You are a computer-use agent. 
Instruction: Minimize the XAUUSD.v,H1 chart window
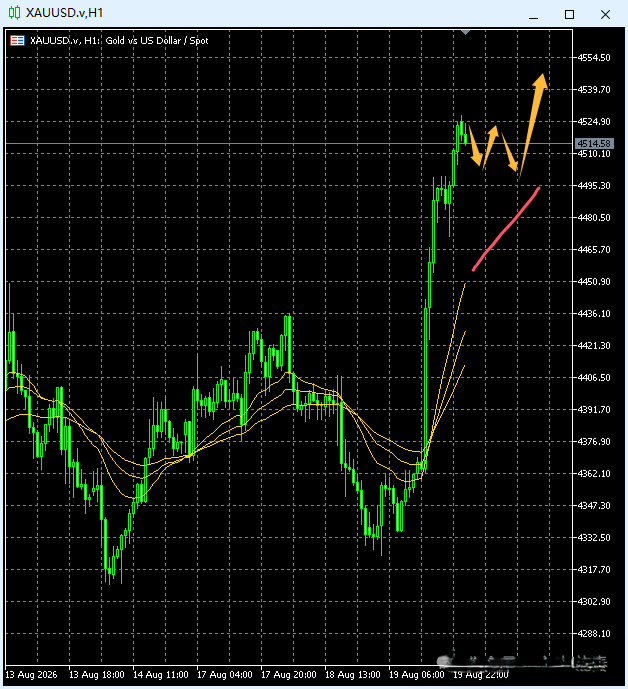point(533,15)
